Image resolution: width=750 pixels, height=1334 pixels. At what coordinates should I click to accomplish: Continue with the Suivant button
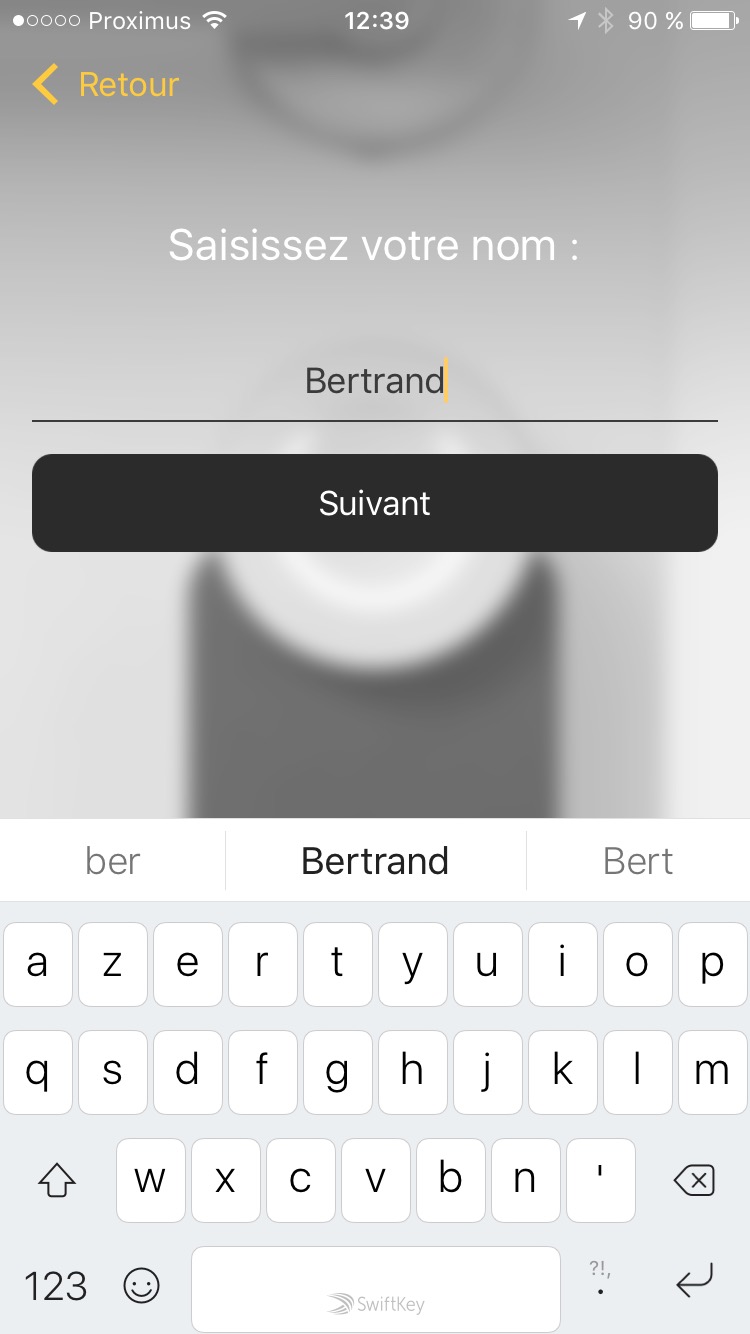[375, 503]
